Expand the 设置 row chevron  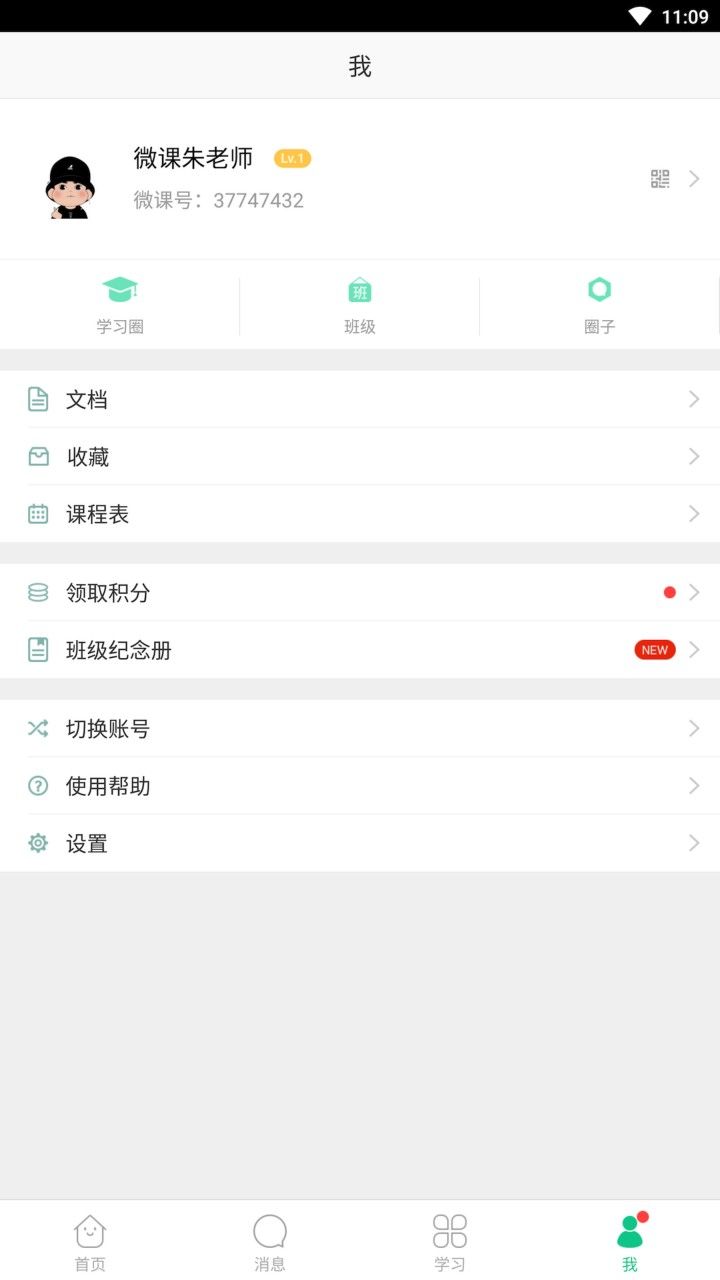click(694, 843)
